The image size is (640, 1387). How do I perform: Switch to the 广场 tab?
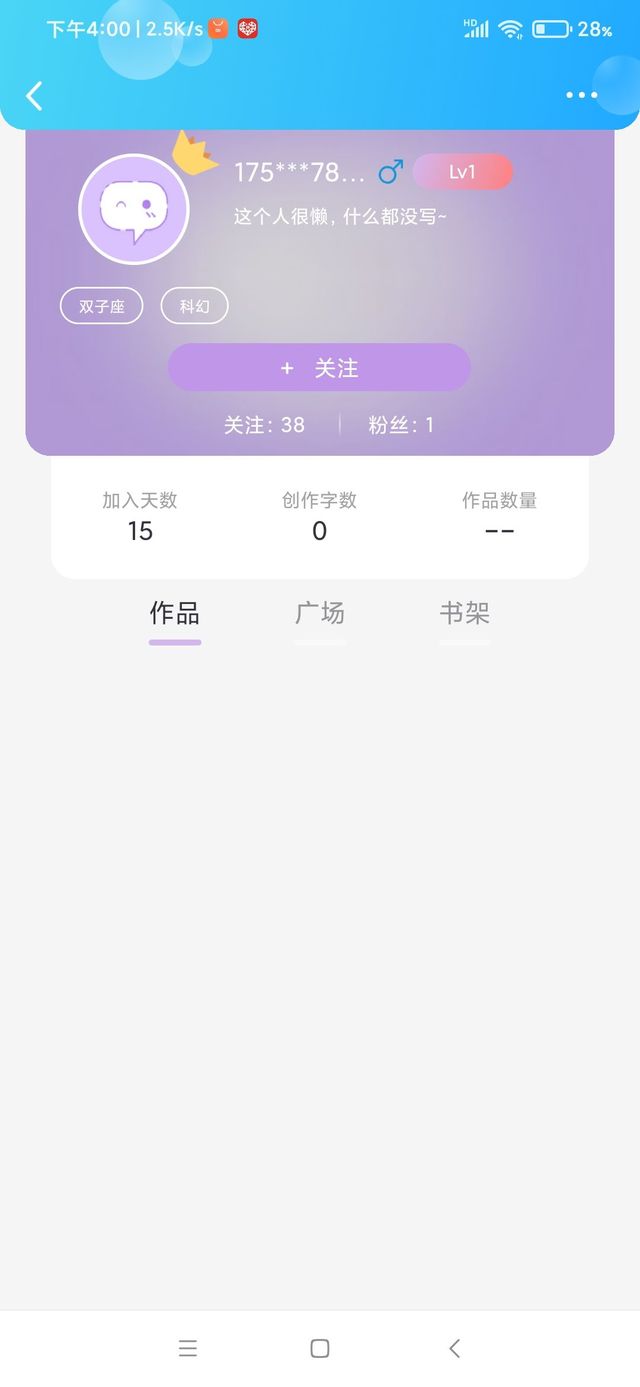tap(320, 614)
